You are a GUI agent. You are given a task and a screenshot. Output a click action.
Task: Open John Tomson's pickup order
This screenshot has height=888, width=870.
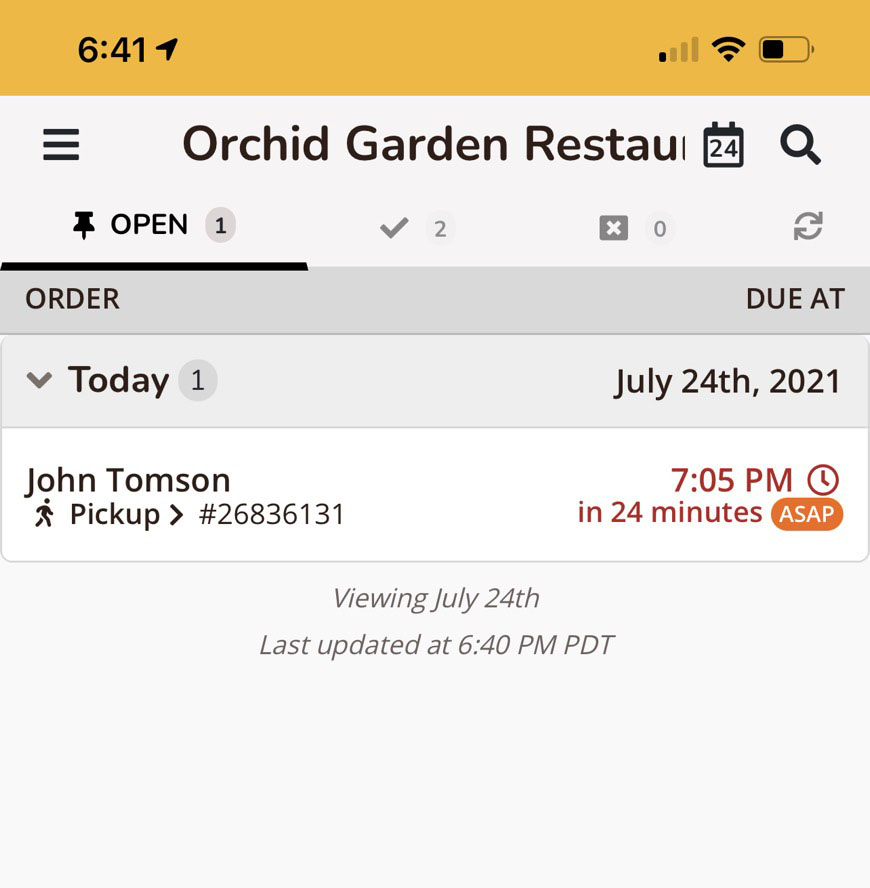click(435, 496)
